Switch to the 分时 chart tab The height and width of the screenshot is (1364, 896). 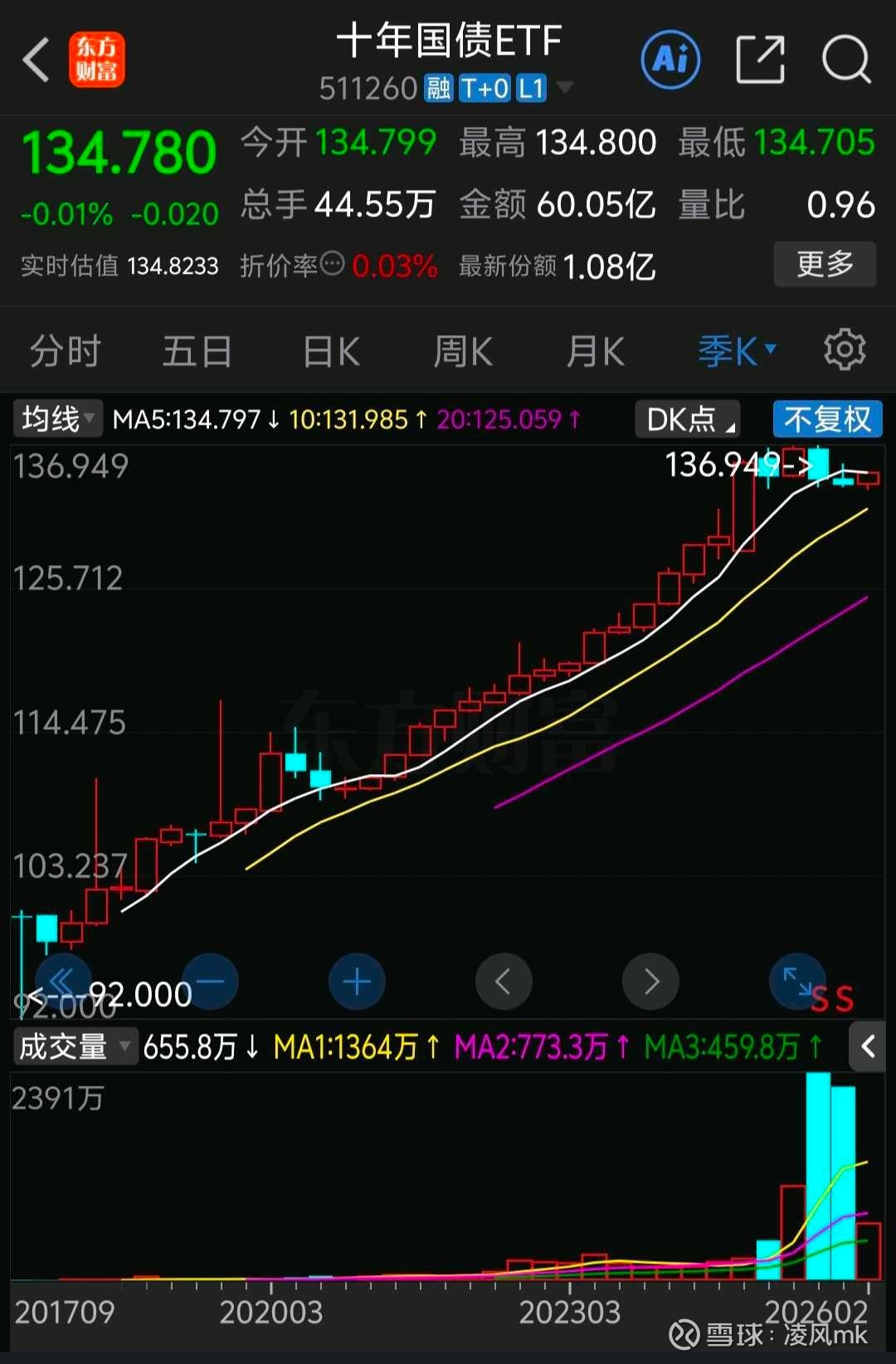(66, 352)
